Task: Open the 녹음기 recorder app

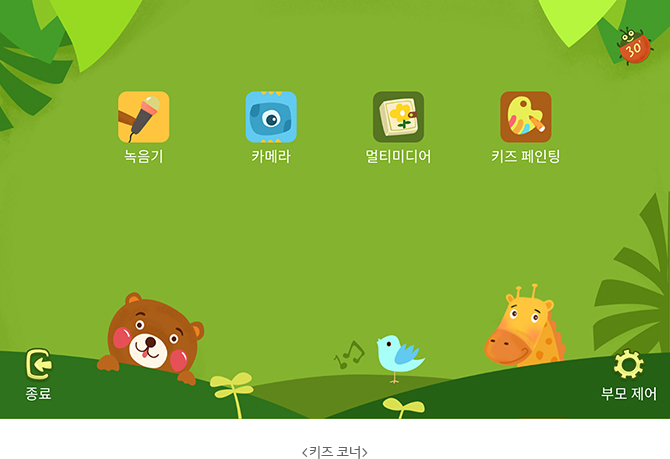Action: (x=143, y=118)
